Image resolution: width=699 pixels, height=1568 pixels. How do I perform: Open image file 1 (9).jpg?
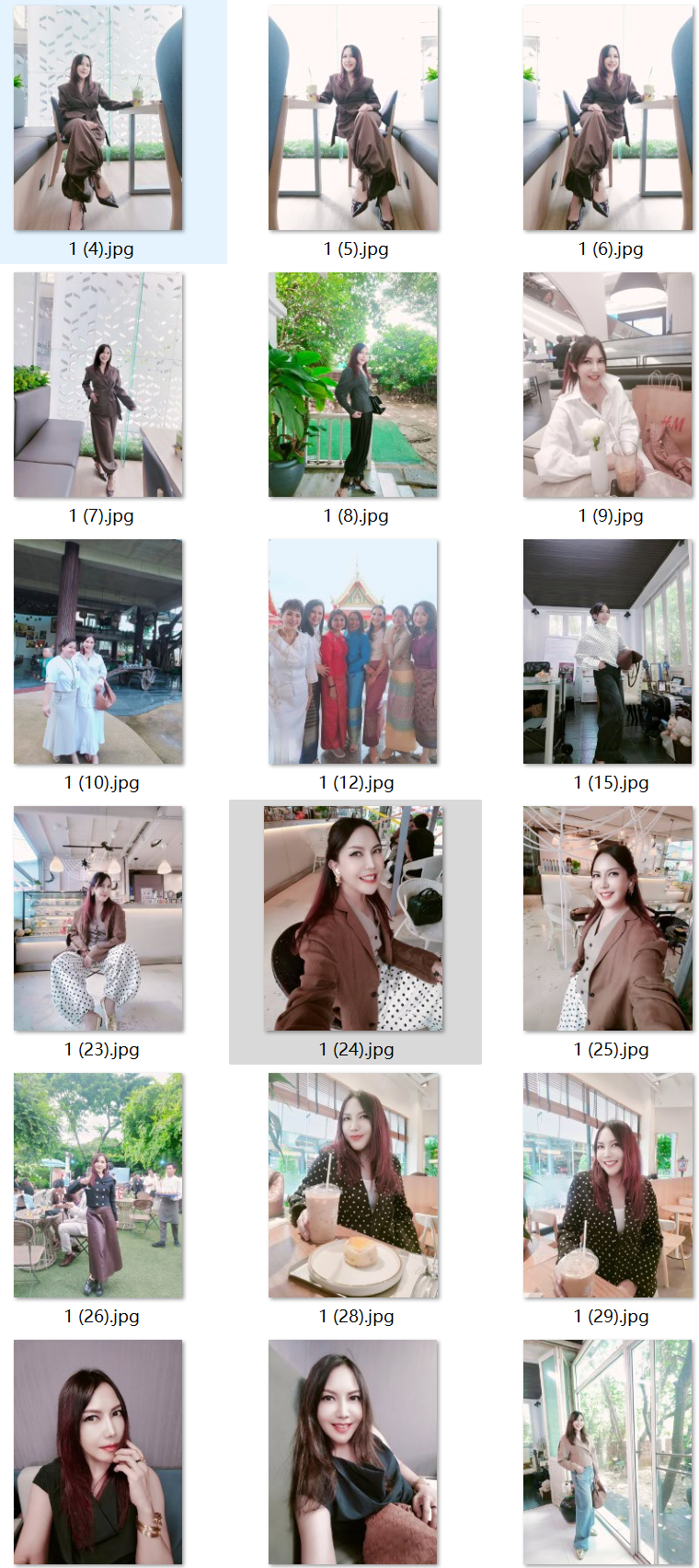tap(608, 385)
